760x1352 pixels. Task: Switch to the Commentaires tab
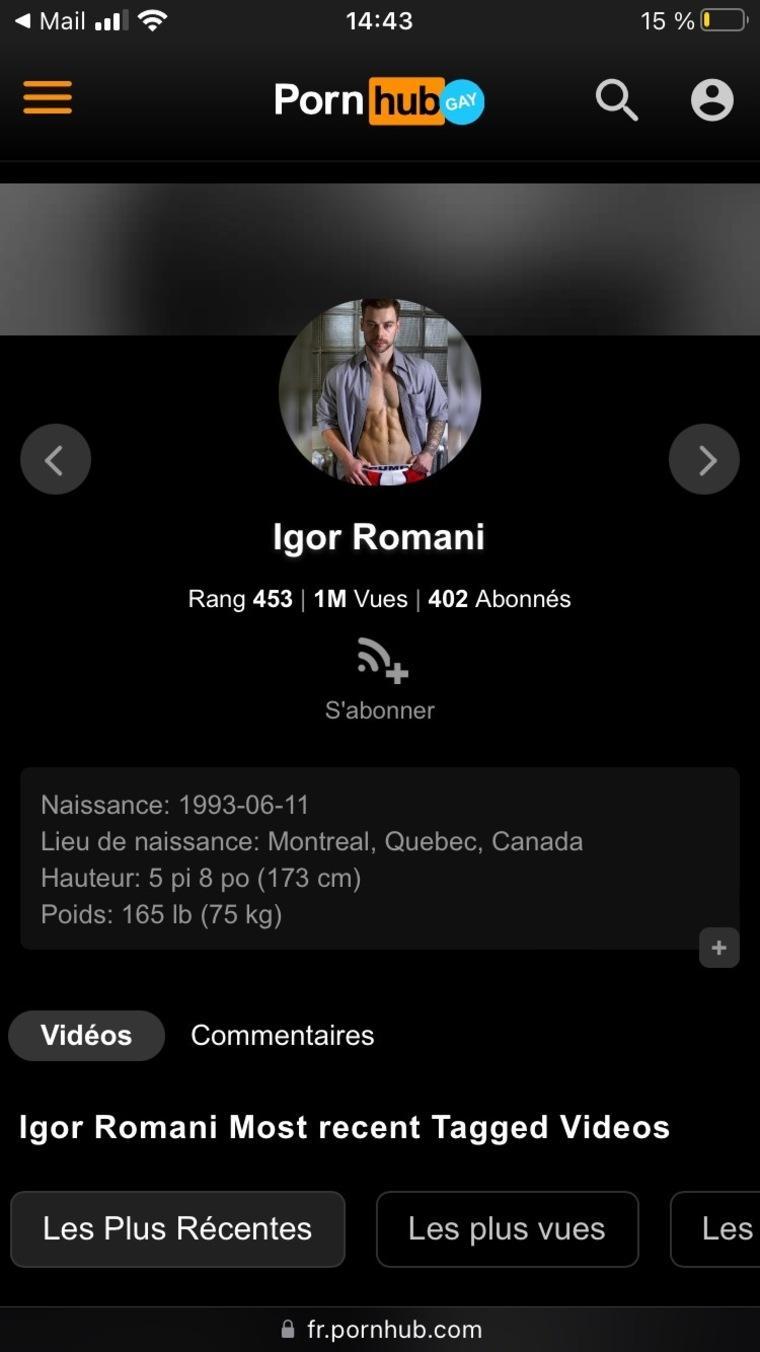click(x=282, y=1035)
